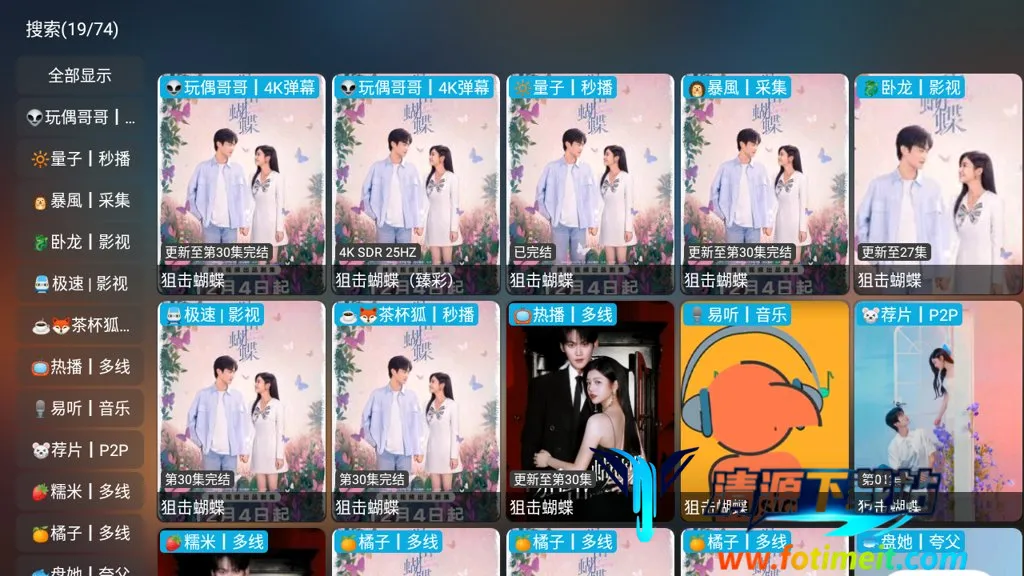Open the 玩偶哥哥丨4K弹幕 card showing 更新至第30集完结
1024x576 pixels.
tap(241, 185)
